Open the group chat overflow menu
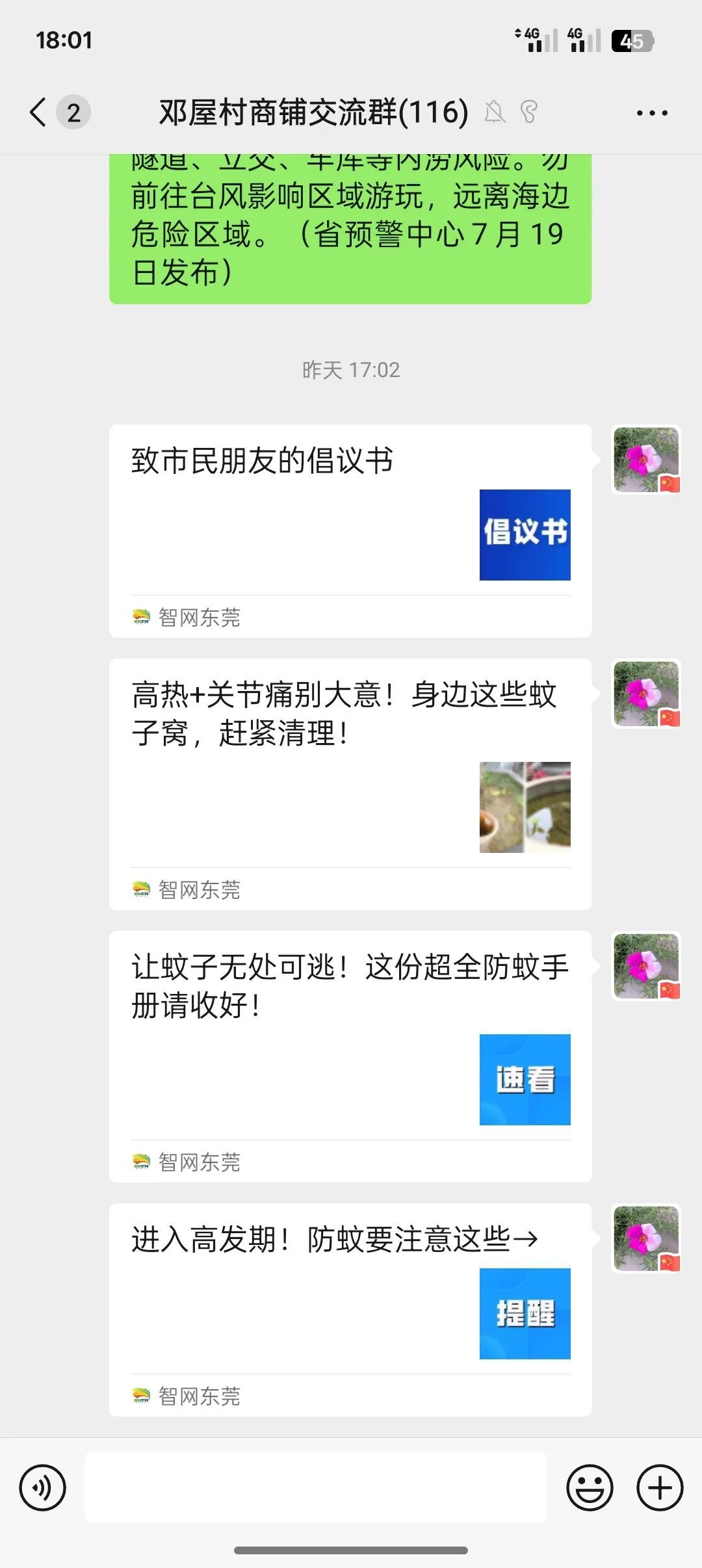Viewport: 702px width, 1568px height. click(652, 113)
